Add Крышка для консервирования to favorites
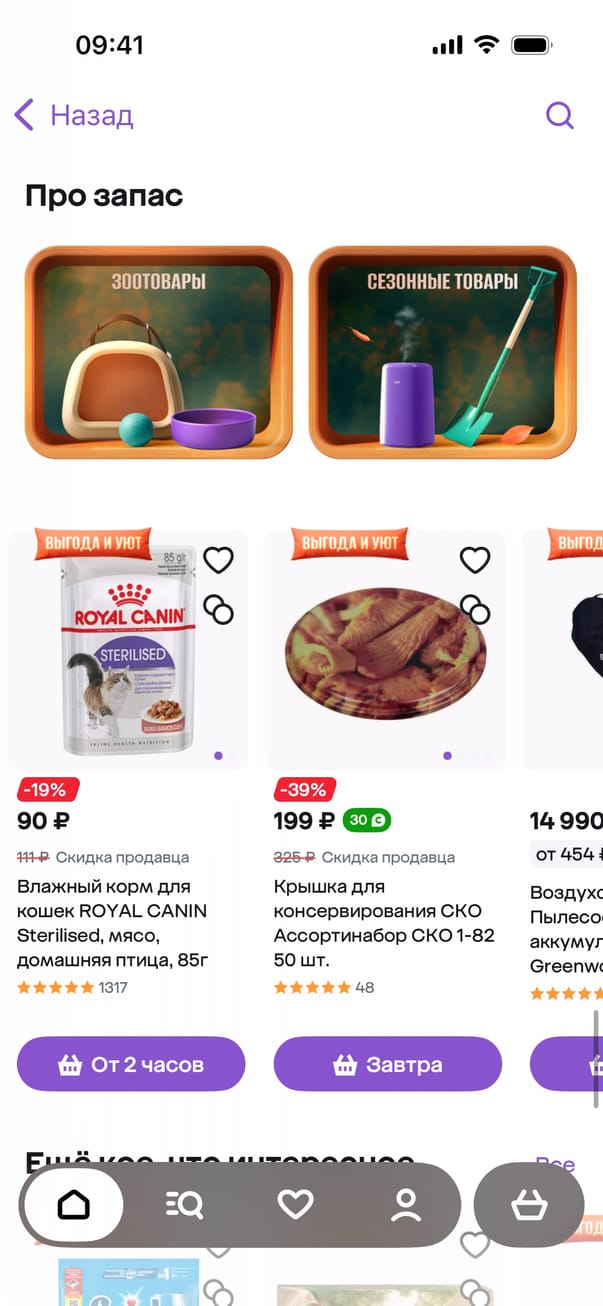 474,560
